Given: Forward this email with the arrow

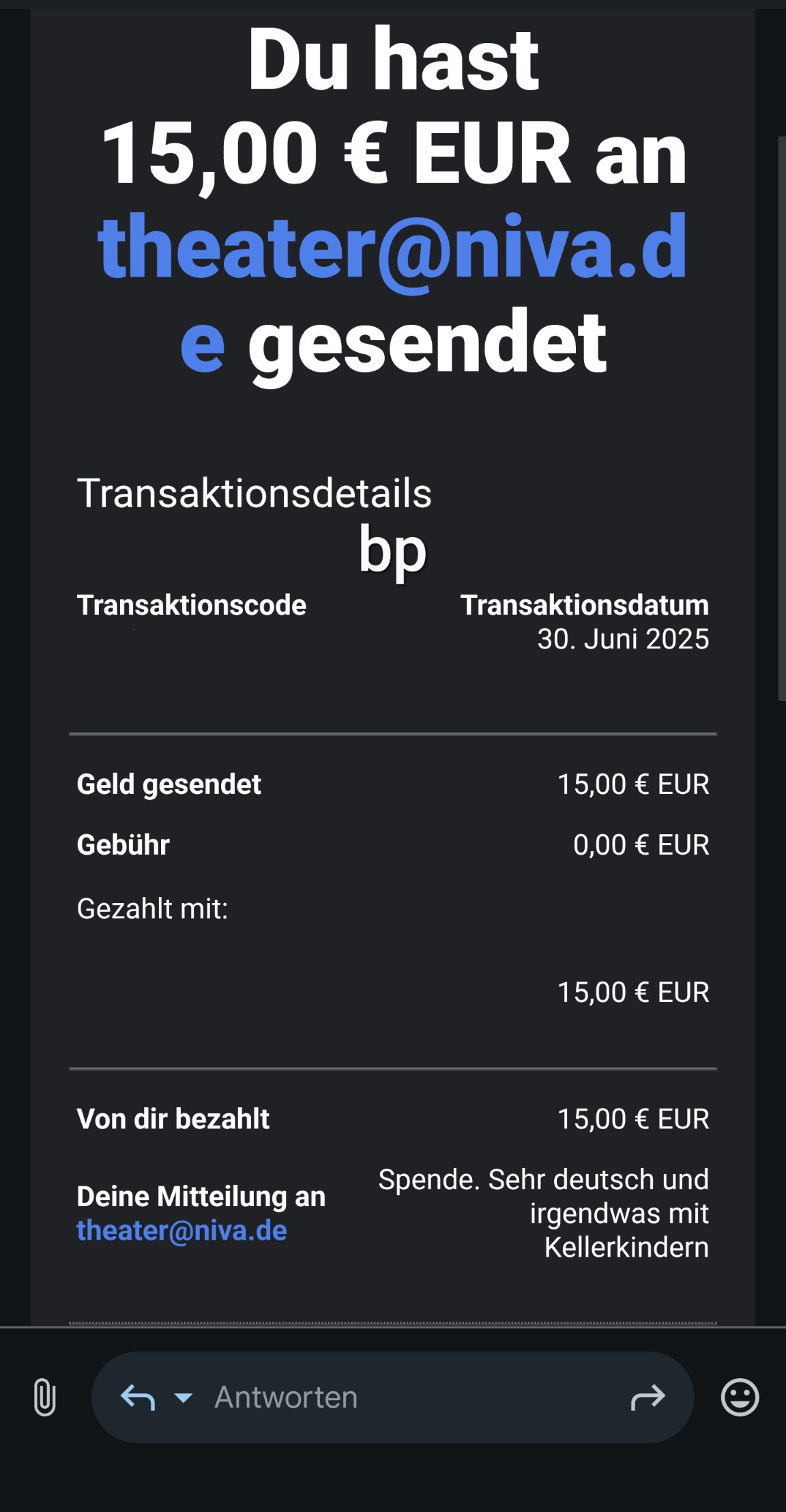Looking at the screenshot, I should 647,1397.
